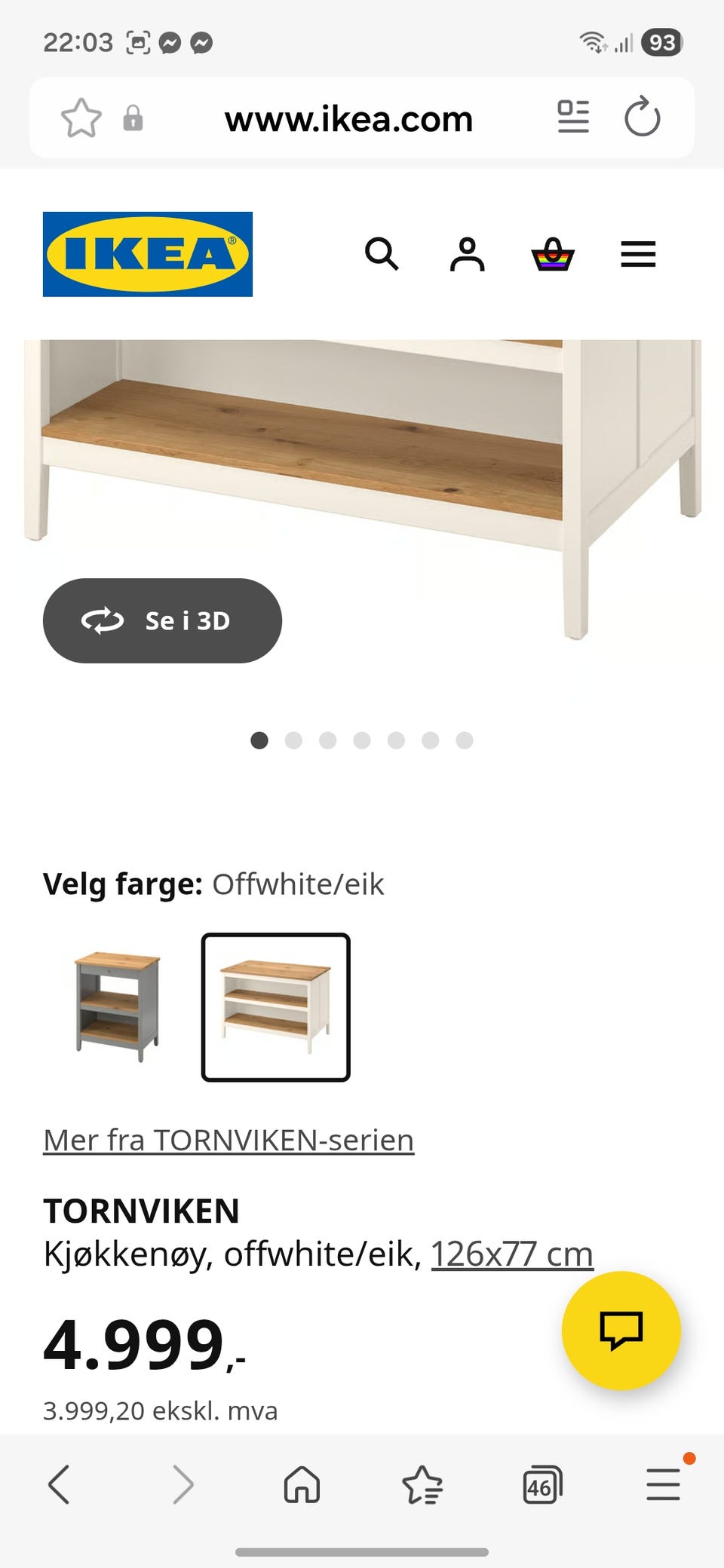Open the IKEA search icon
The height and width of the screenshot is (1568, 724).
point(384,255)
